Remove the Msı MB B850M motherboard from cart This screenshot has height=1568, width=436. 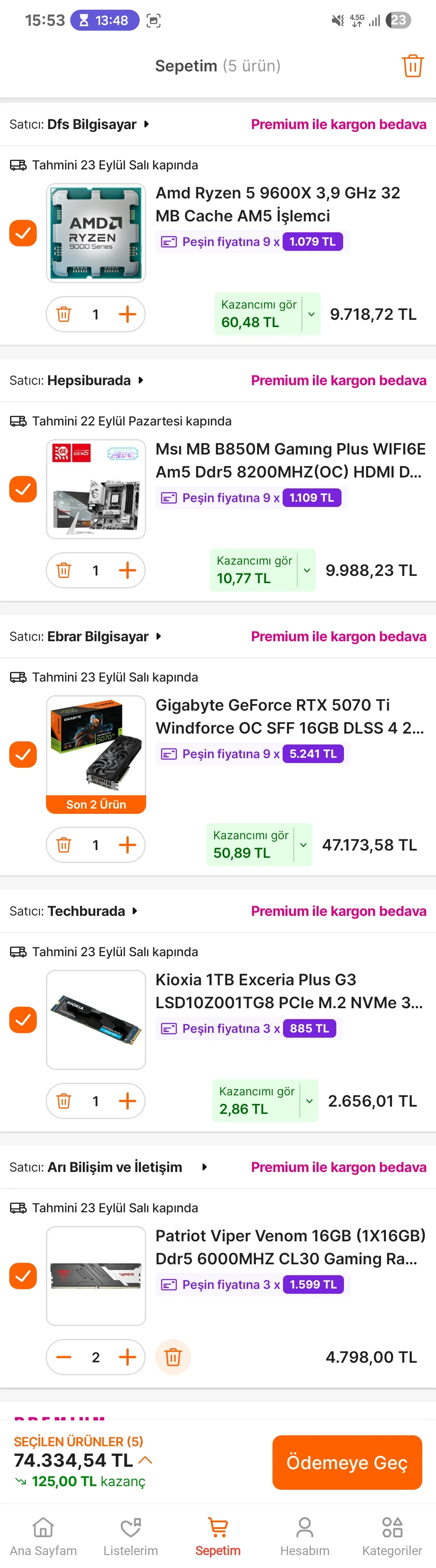(x=64, y=570)
